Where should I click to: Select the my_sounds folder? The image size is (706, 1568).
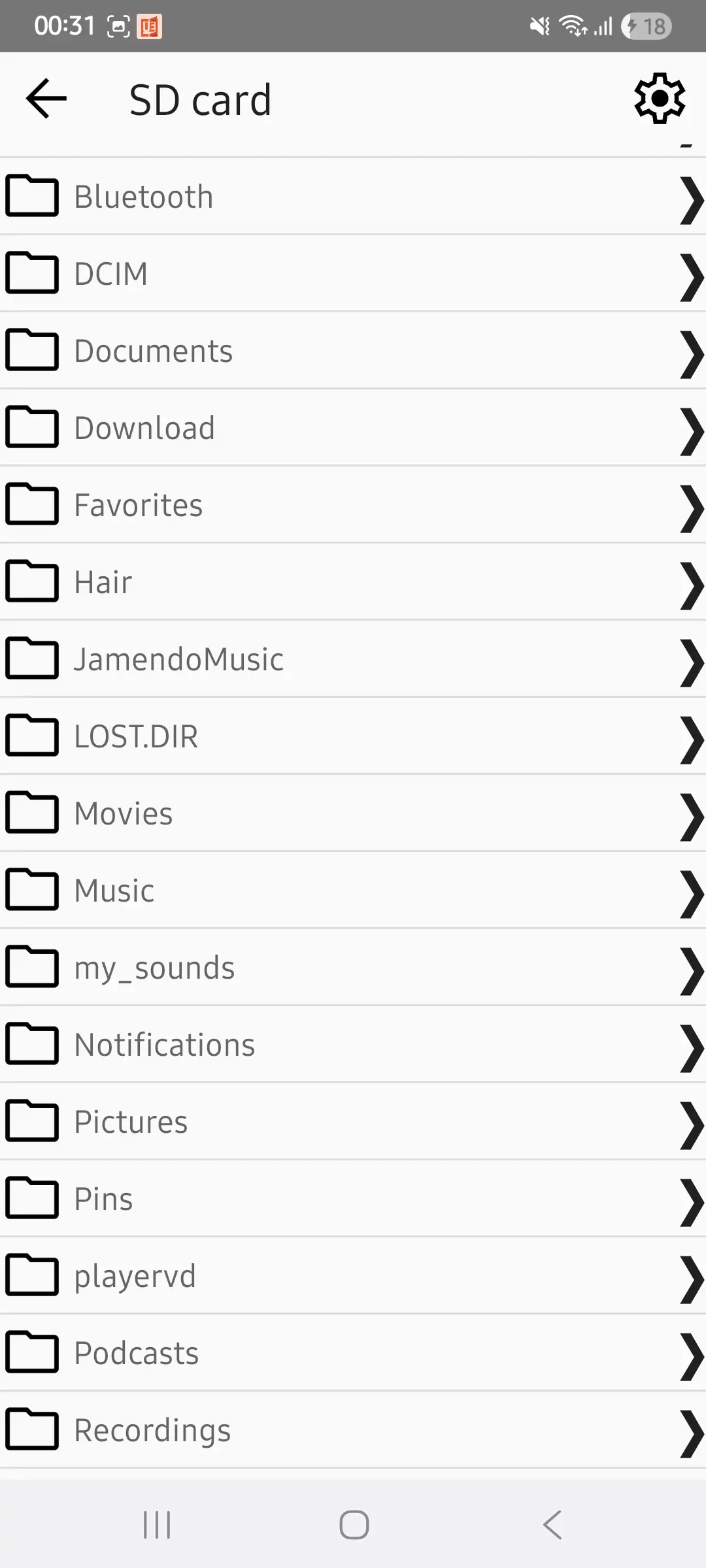tap(353, 967)
